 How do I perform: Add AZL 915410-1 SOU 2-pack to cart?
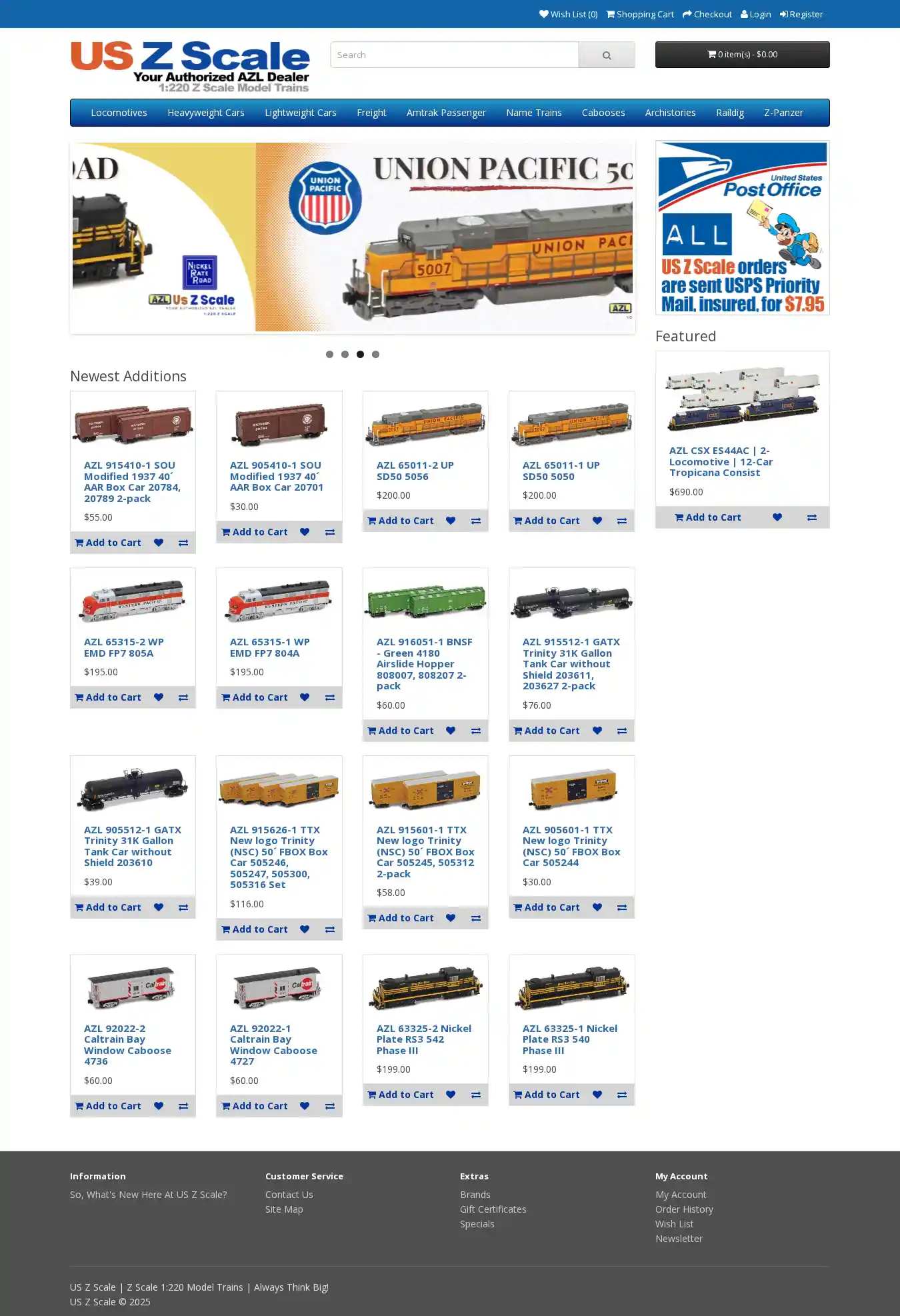tap(108, 543)
